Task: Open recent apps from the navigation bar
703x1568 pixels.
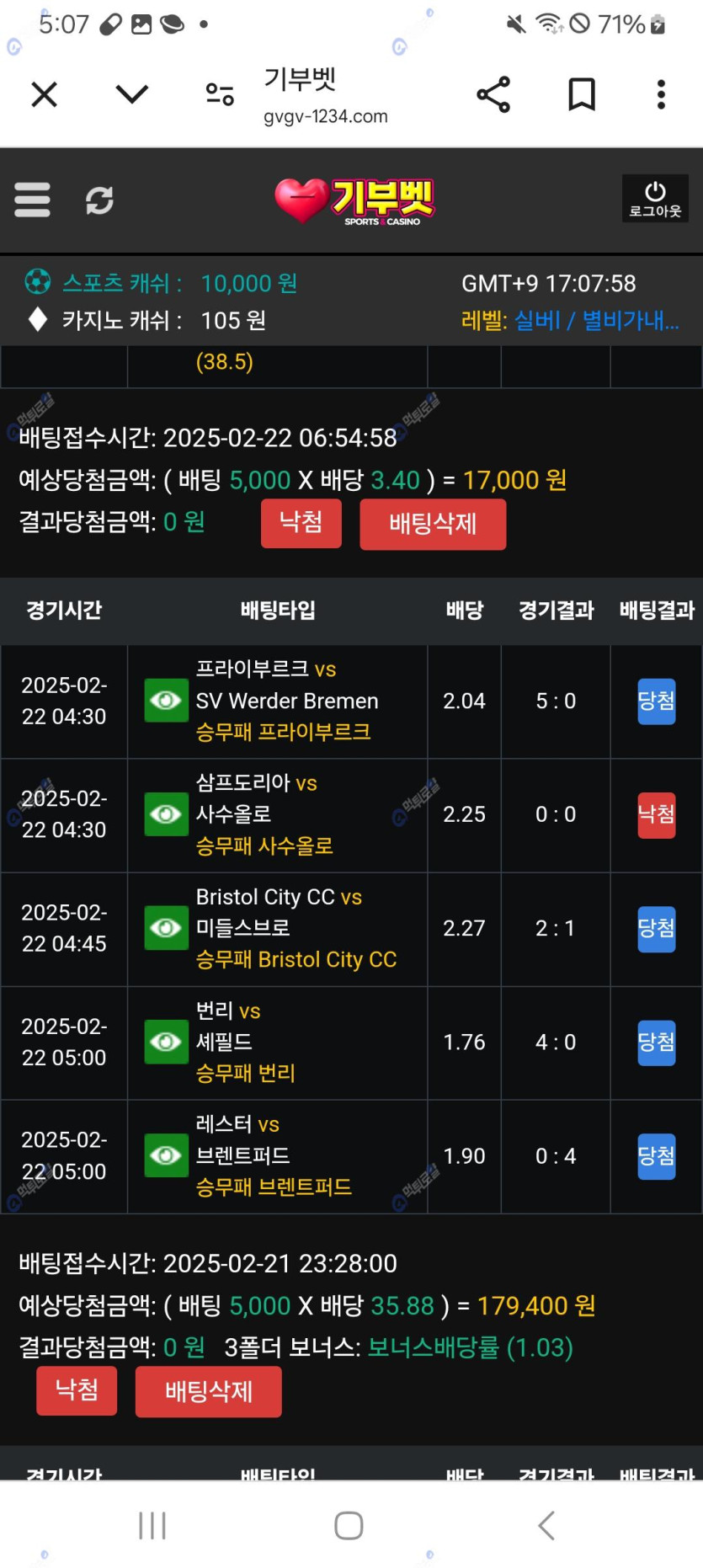Action: (152, 1525)
